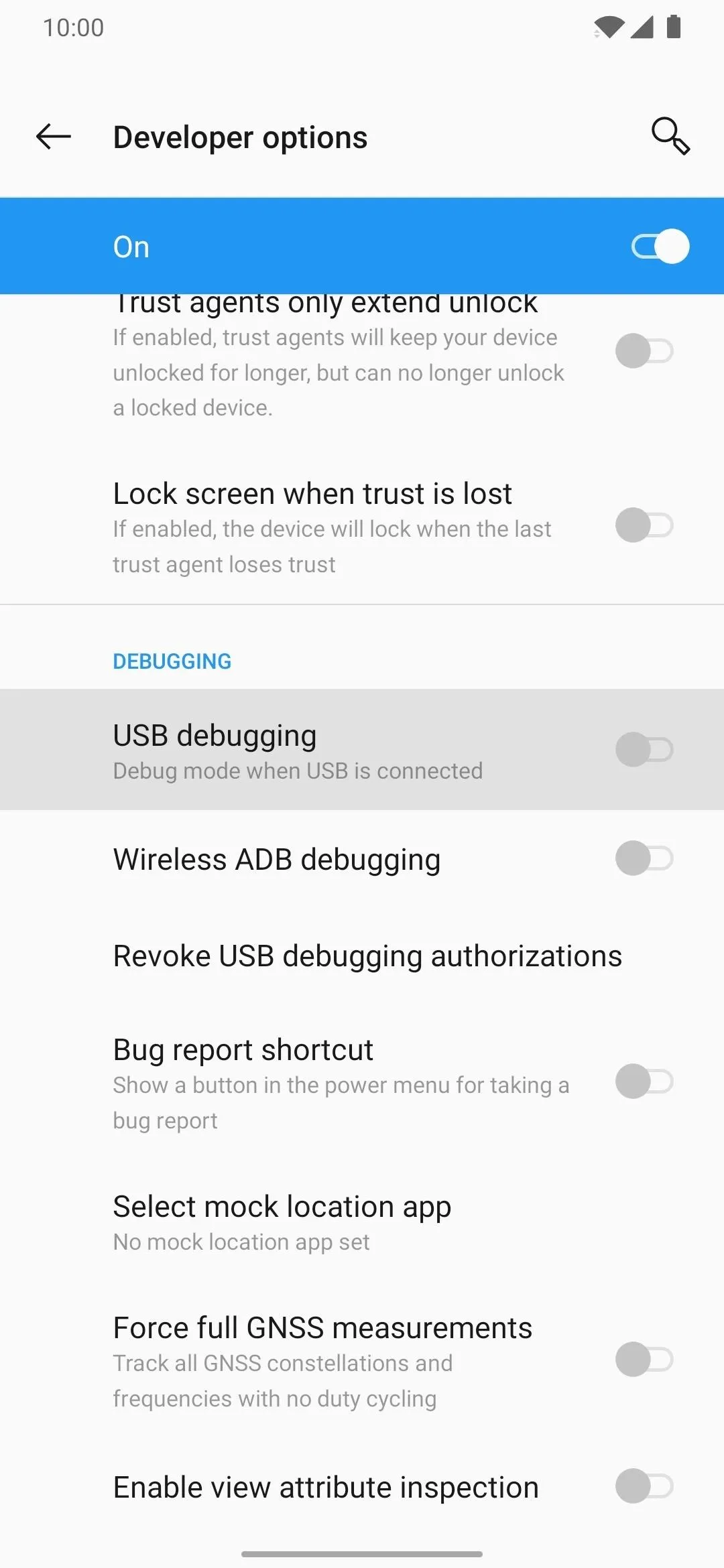The width and height of the screenshot is (724, 1568).
Task: Enable the Bug report shortcut switch
Action: (644, 1082)
